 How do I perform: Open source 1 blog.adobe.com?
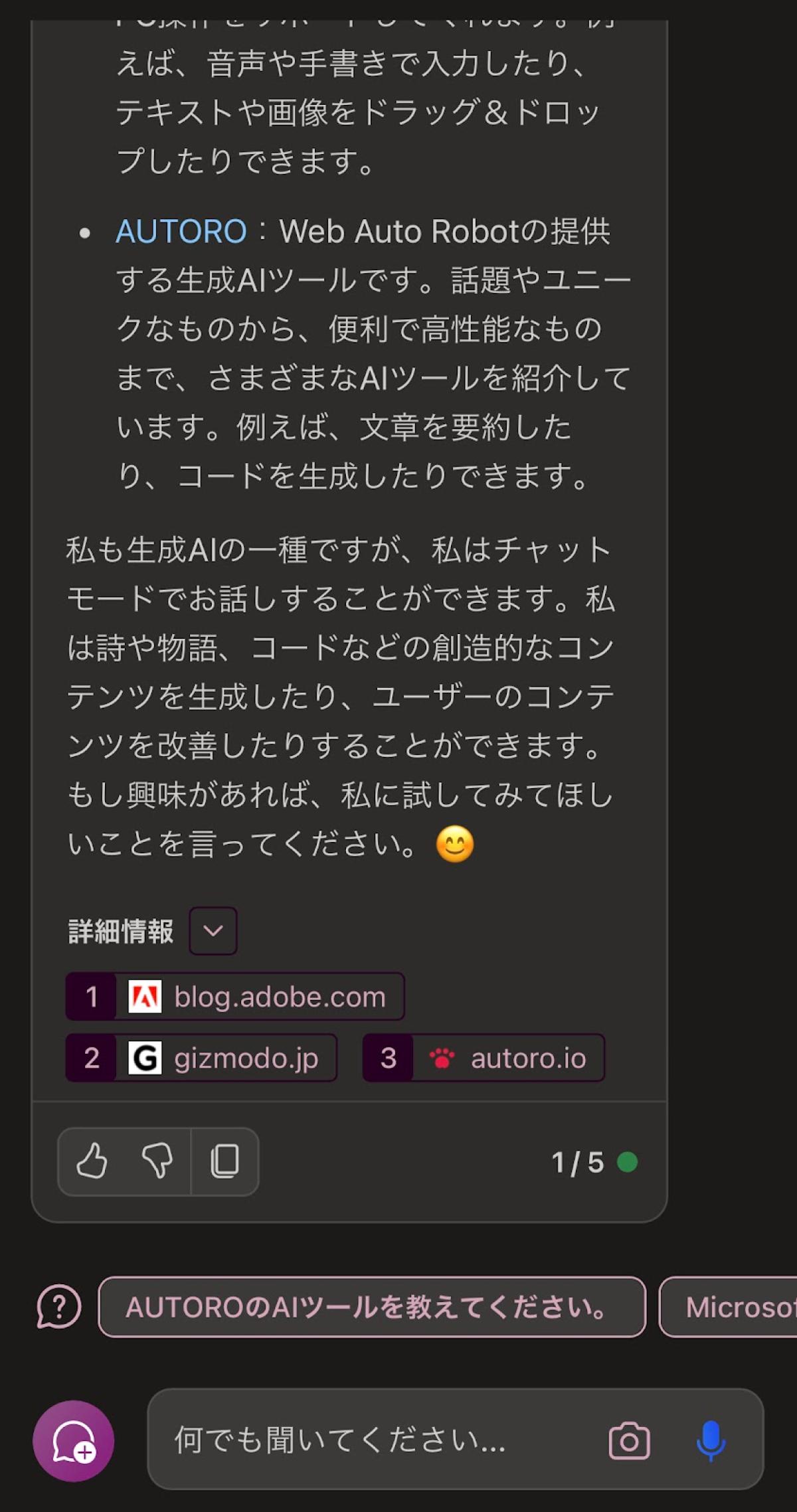click(234, 997)
